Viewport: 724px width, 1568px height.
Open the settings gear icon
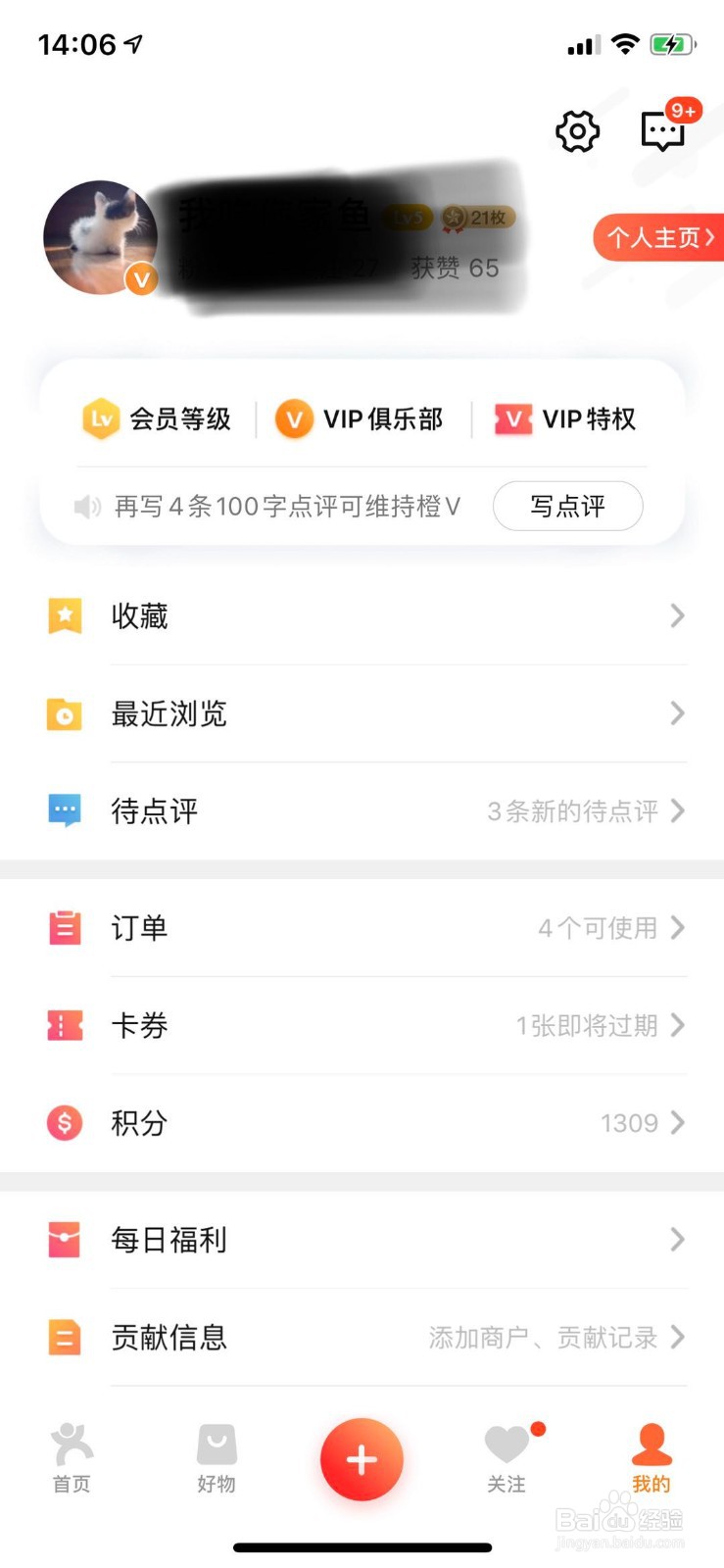[x=576, y=131]
